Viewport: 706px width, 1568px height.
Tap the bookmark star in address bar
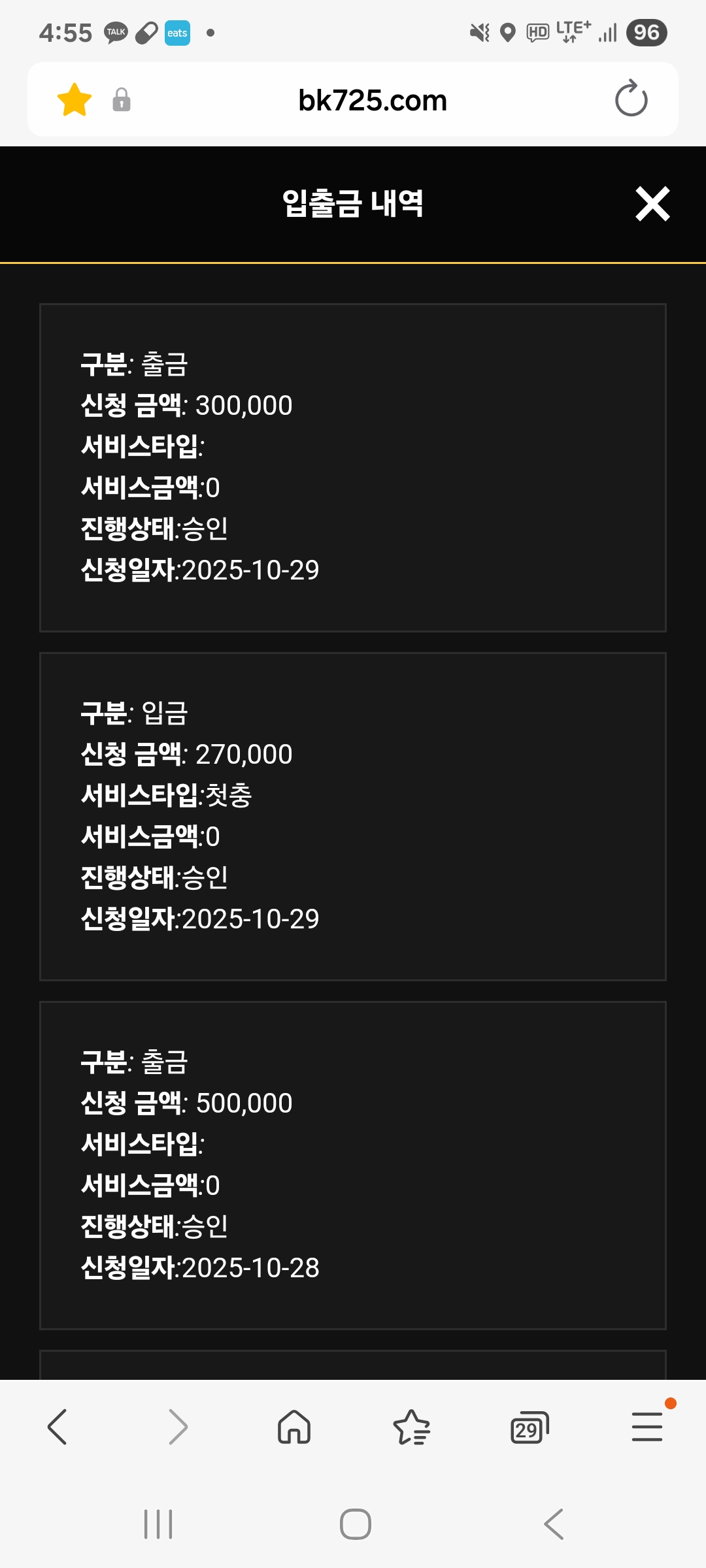tap(75, 100)
